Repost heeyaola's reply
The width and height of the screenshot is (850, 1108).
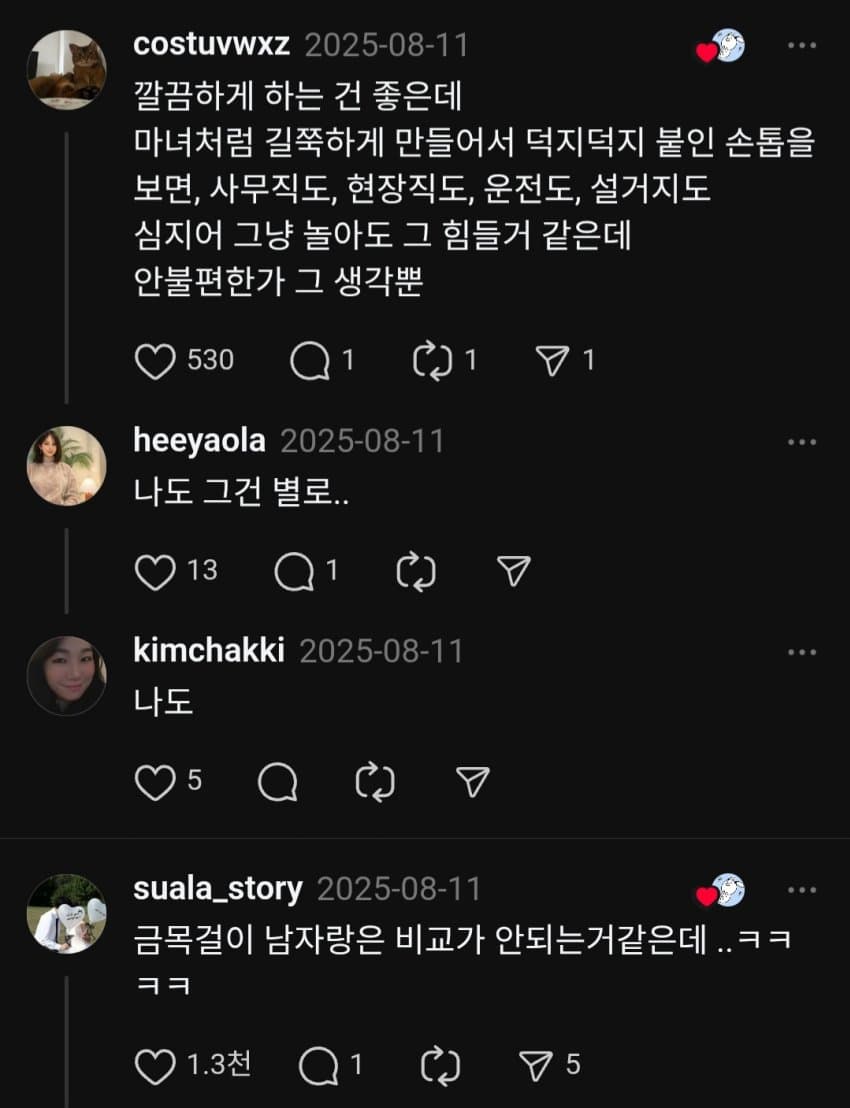pyautogui.click(x=416, y=571)
